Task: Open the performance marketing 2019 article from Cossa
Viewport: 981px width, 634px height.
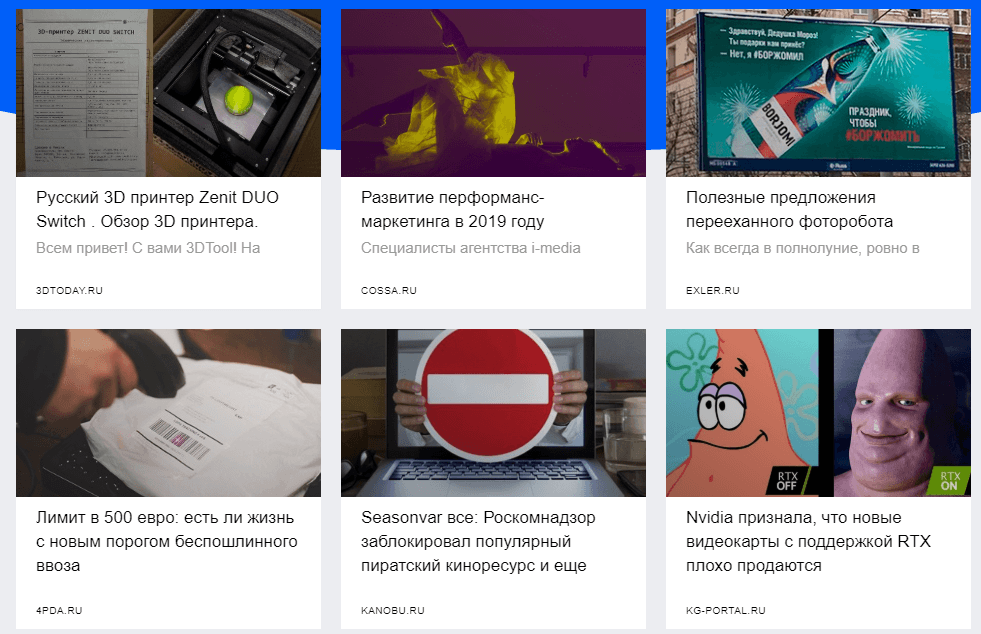Action: (452, 209)
